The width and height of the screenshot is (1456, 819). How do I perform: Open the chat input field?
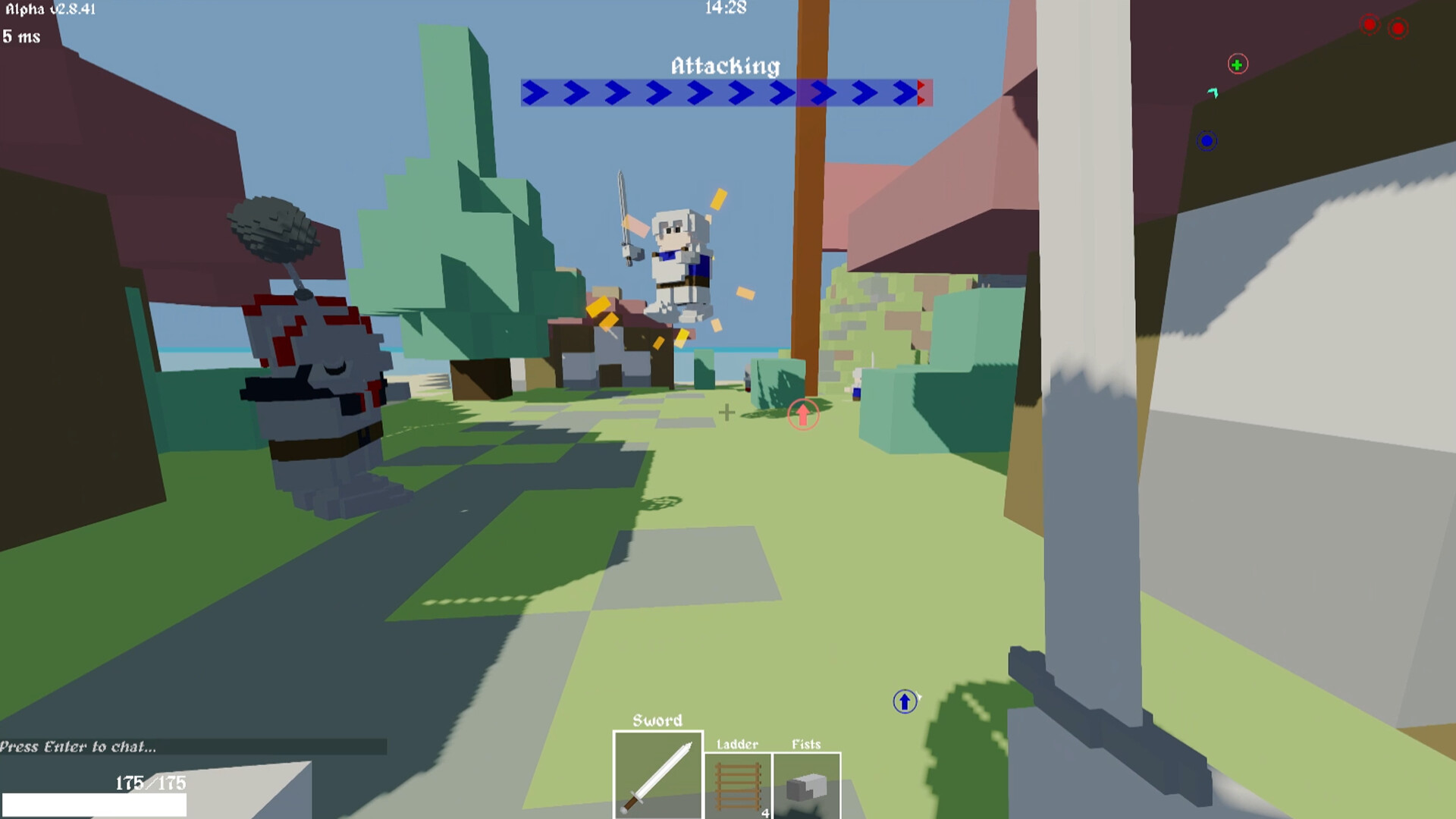click(193, 747)
